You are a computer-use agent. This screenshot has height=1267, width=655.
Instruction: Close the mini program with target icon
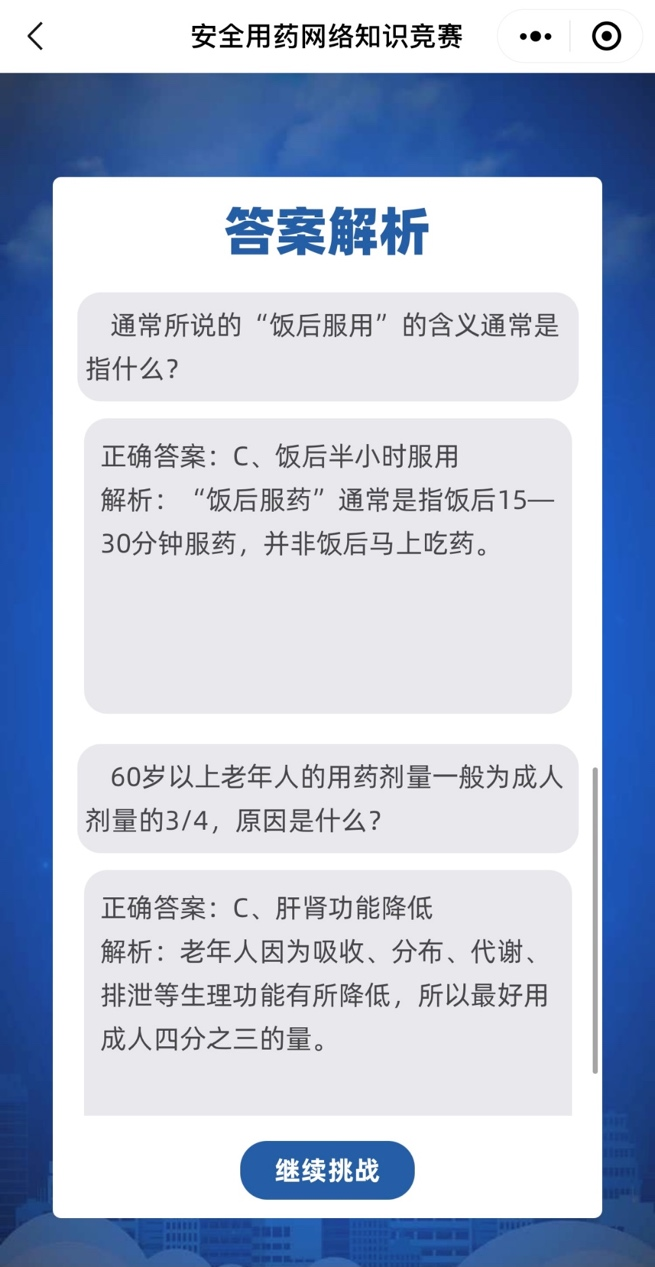pyautogui.click(x=606, y=37)
